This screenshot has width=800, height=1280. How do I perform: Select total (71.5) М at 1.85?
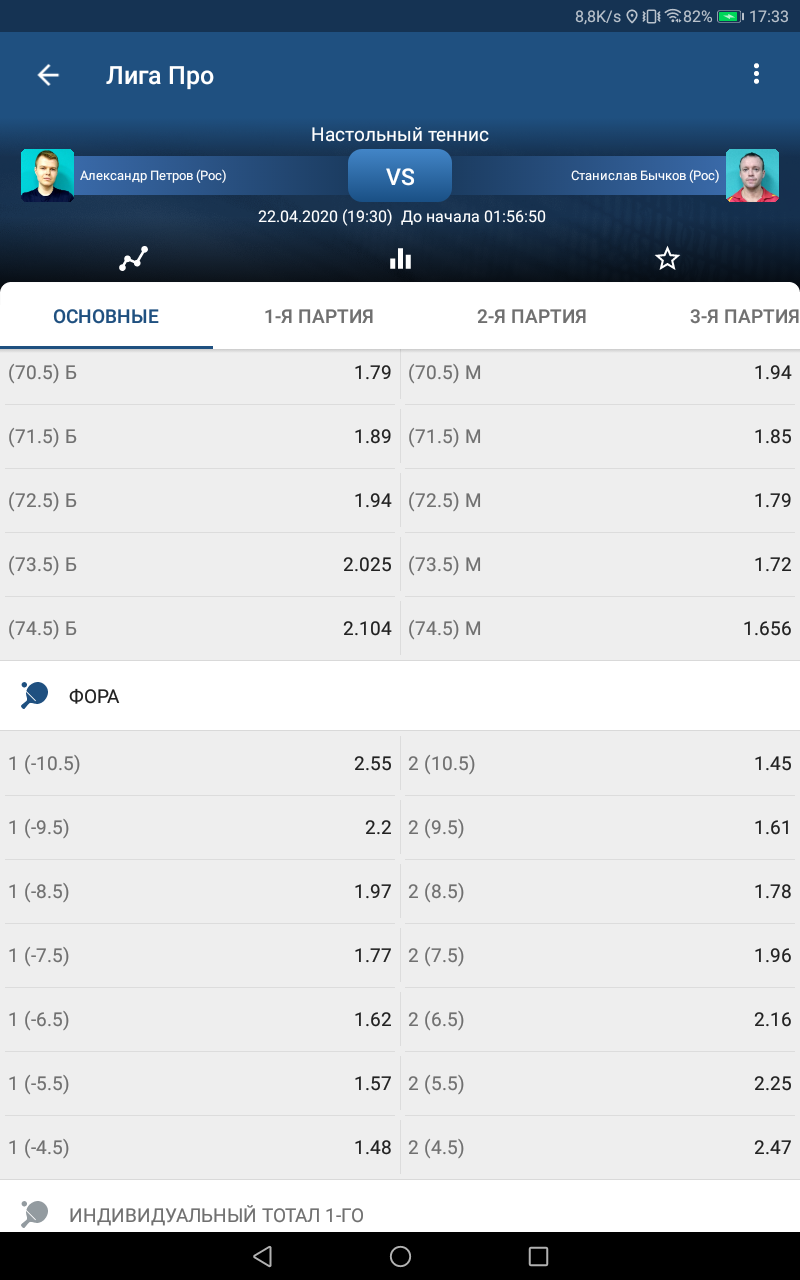click(x=600, y=437)
